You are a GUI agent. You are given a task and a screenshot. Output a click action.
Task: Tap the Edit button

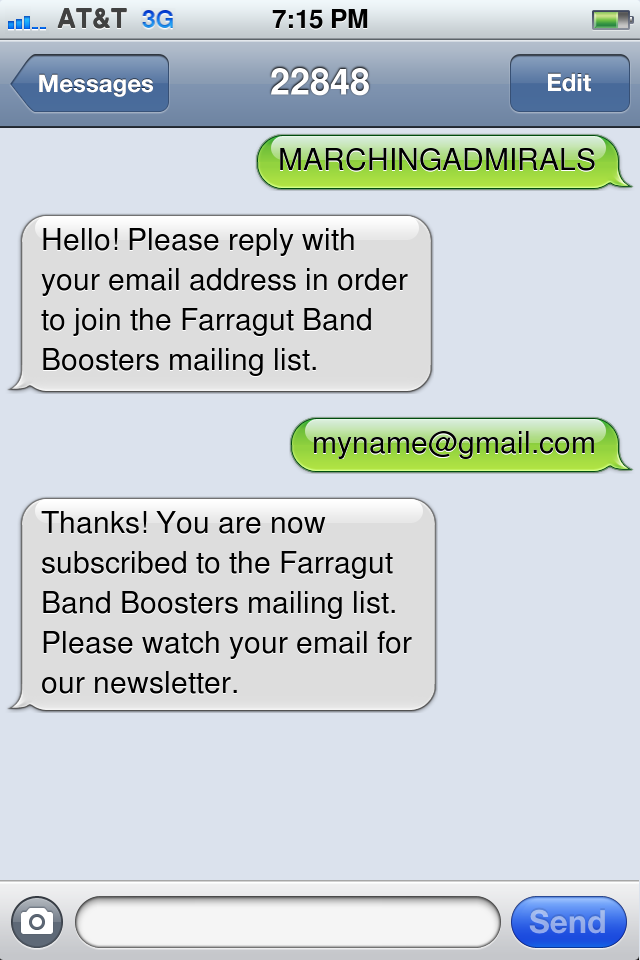568,84
